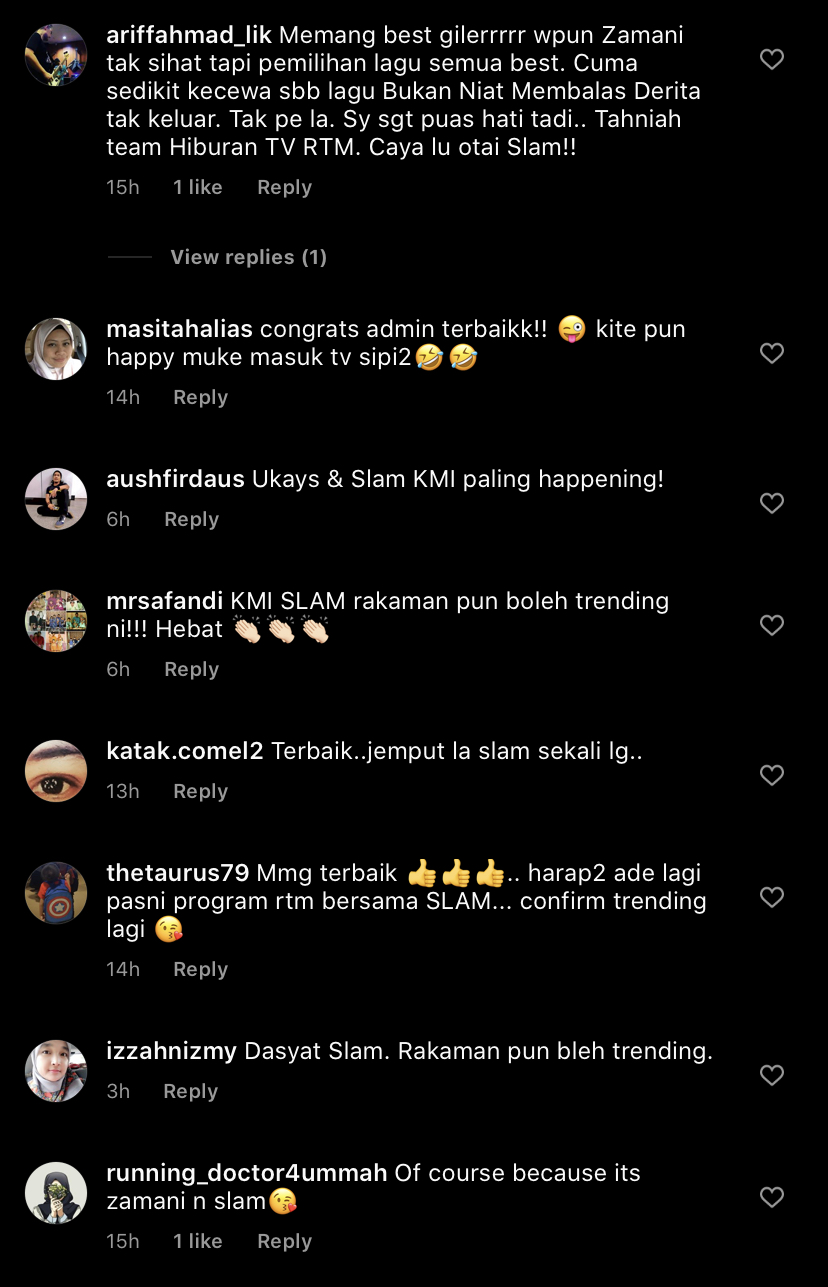This screenshot has width=828, height=1287.
Task: Like izzahnizmy's comment
Action: pos(771,1075)
